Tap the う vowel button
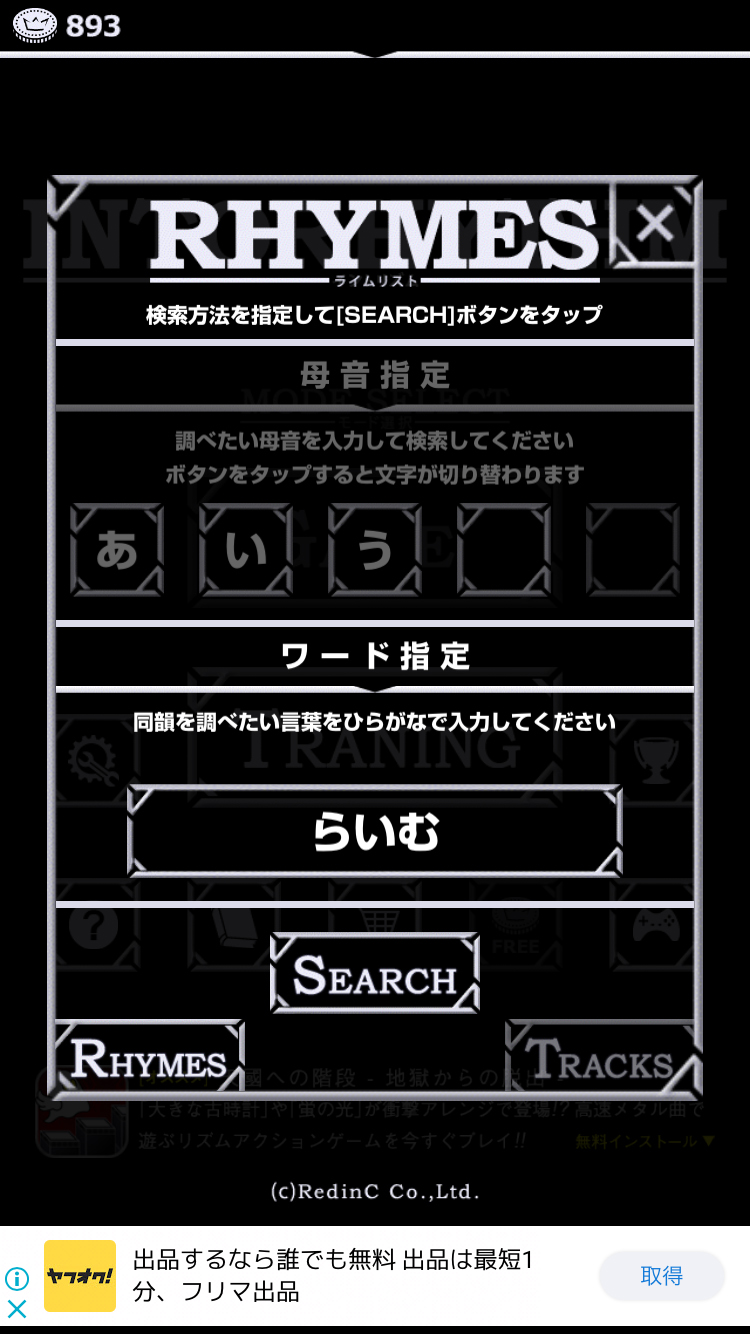750x1334 pixels. tap(375, 550)
